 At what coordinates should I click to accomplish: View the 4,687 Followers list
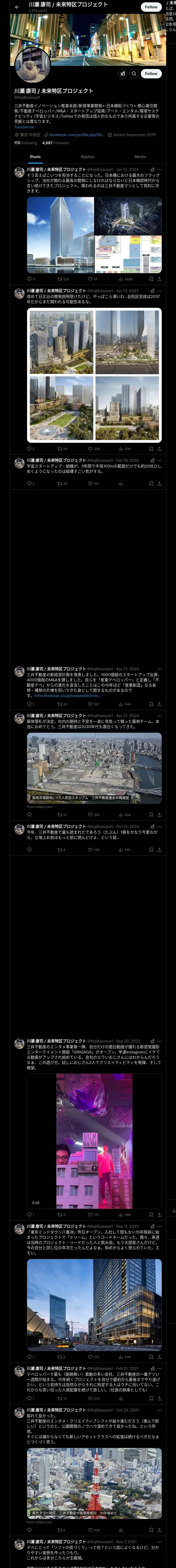point(56,143)
